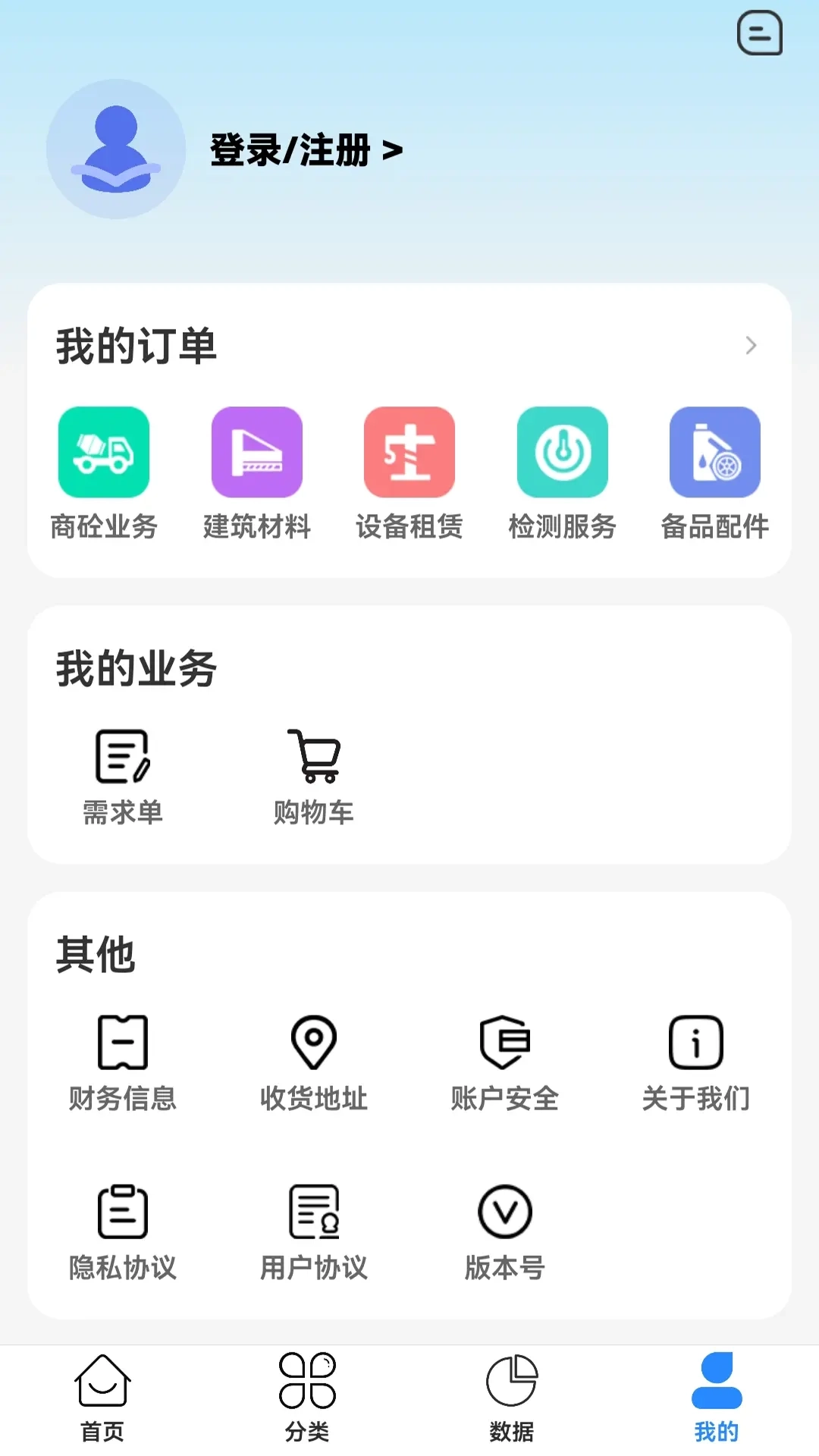Open the 商砼业务 orders icon

pyautogui.click(x=105, y=451)
